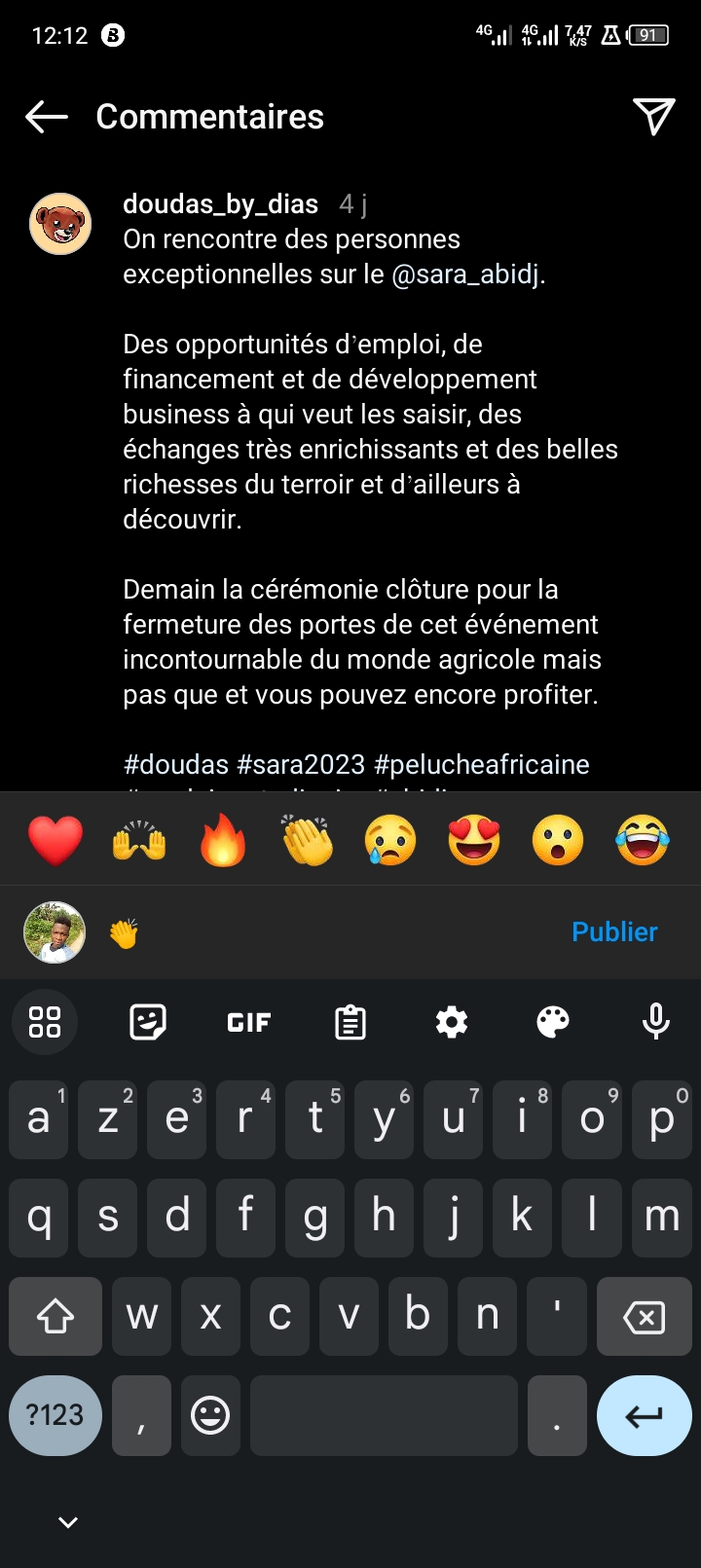Open the doudas_by_dias profile picture

pyautogui.click(x=60, y=224)
